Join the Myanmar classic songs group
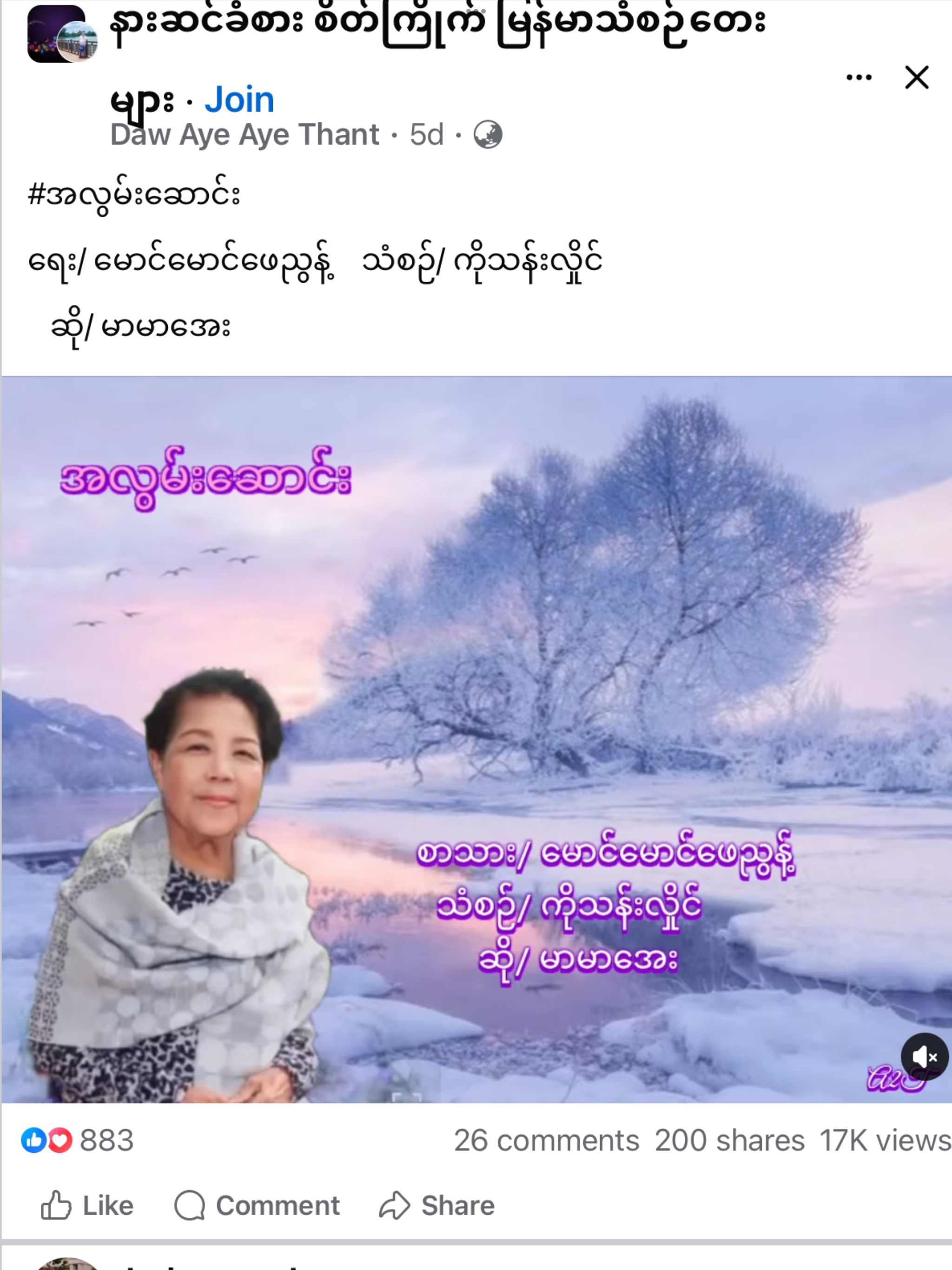 239,100
